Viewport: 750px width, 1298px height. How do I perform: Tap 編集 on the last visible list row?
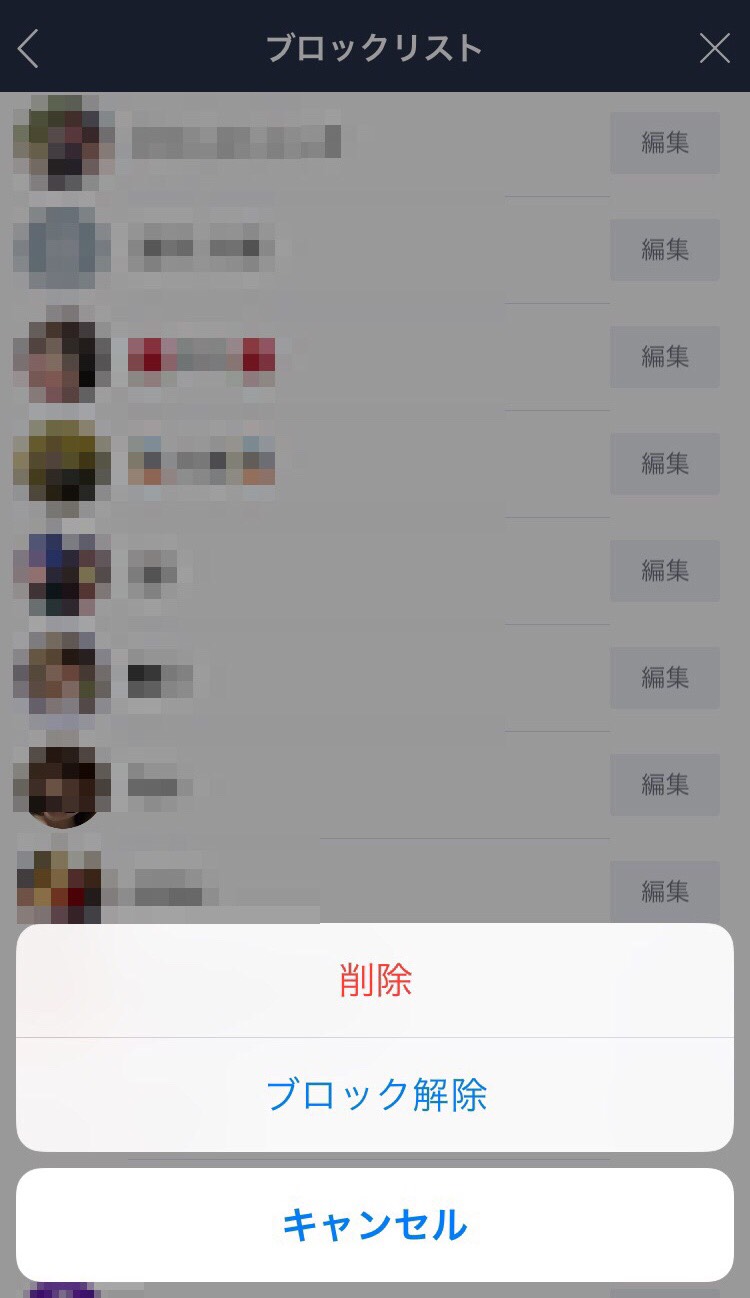[x=665, y=892]
